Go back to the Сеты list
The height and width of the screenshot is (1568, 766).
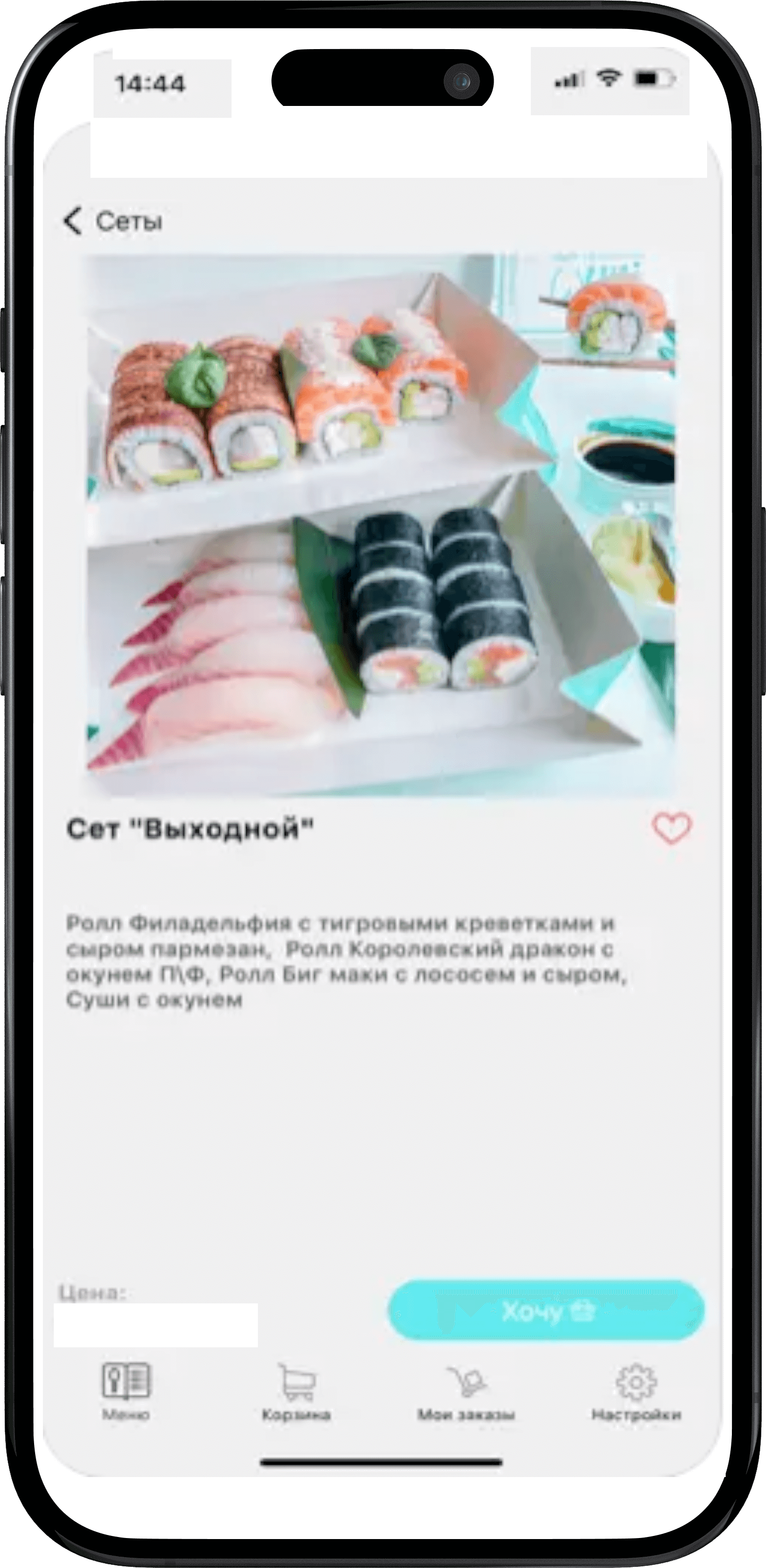point(113,221)
